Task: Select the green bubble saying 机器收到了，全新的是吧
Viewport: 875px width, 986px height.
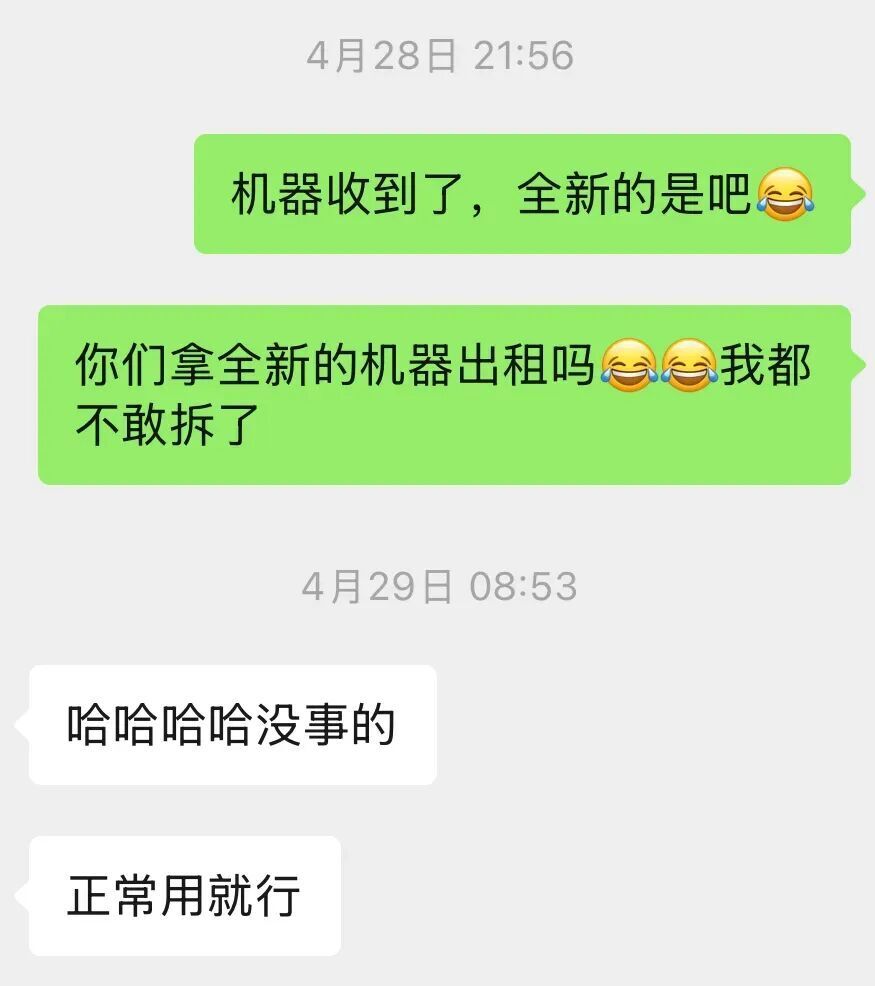Action: click(520, 193)
